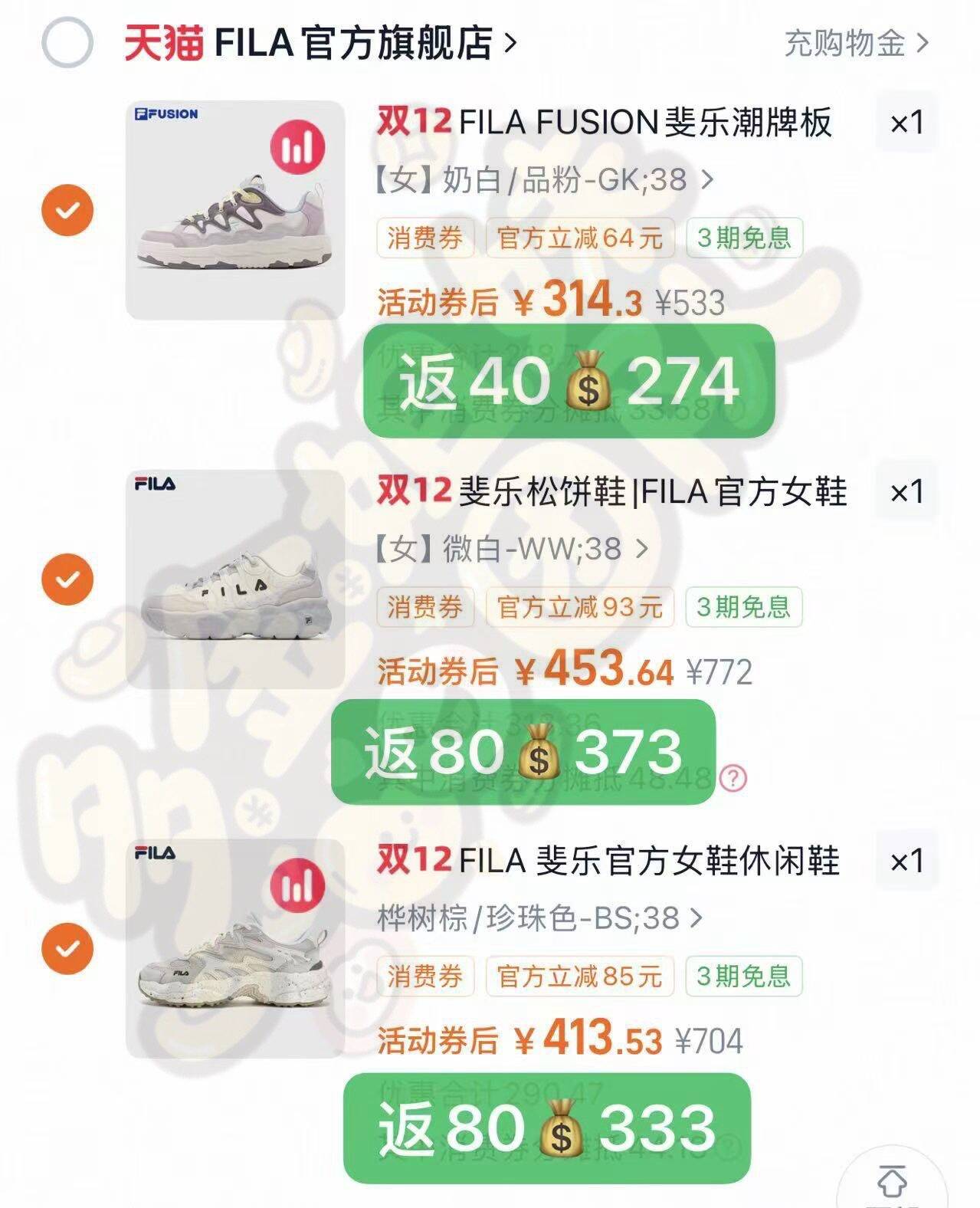Open 充购物金 top-up link
This screenshot has width=980, height=1208.
click(x=856, y=43)
